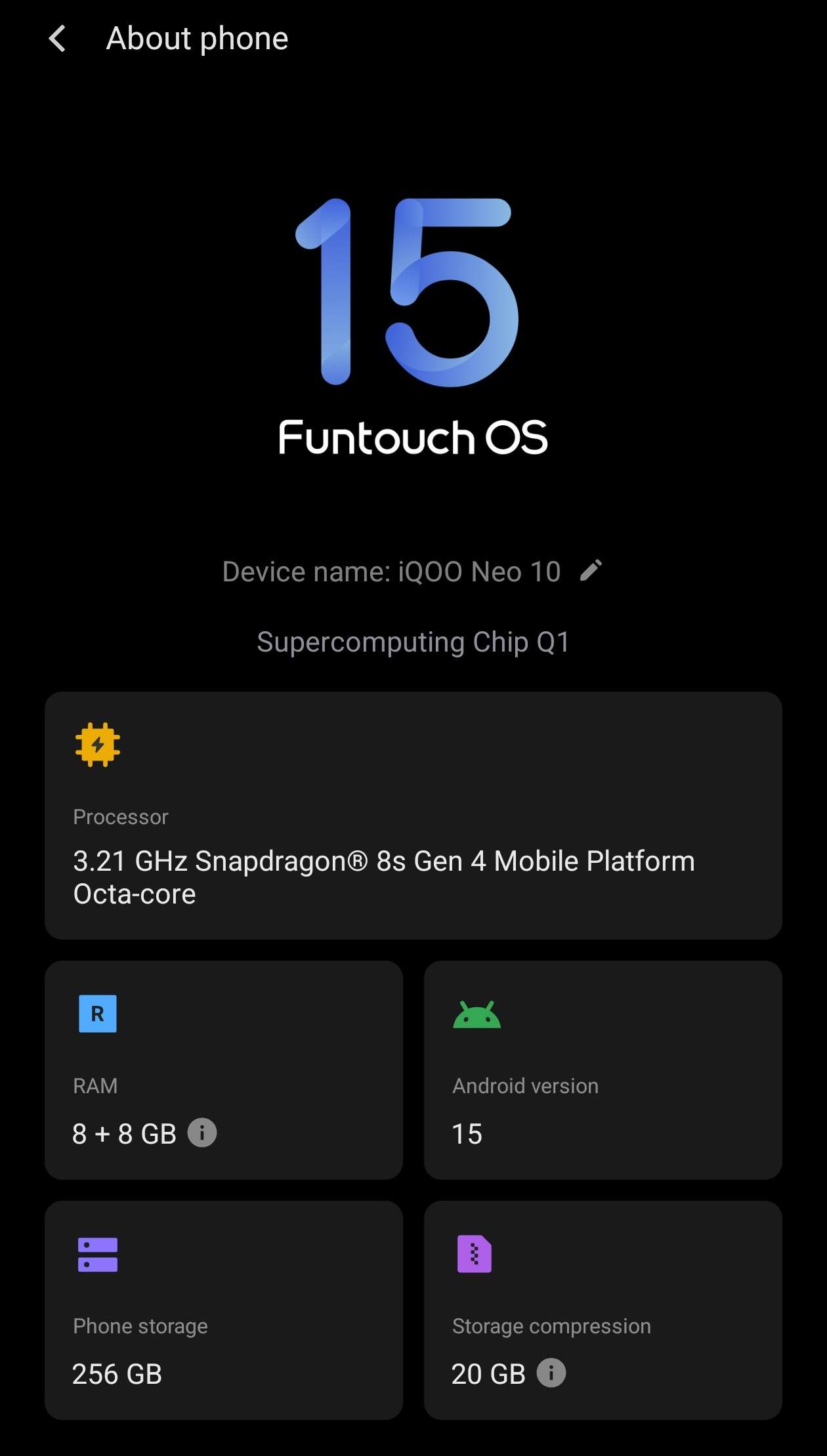Image resolution: width=827 pixels, height=1456 pixels.
Task: Open the Phone storage card
Action: point(223,1310)
